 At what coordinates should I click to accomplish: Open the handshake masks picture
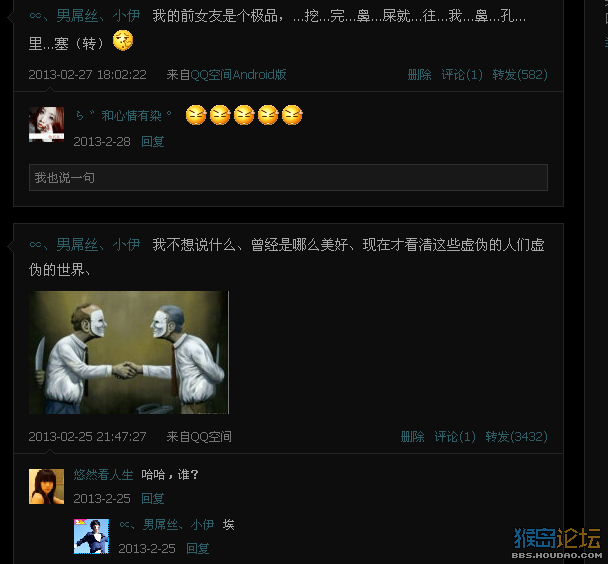pos(128,352)
